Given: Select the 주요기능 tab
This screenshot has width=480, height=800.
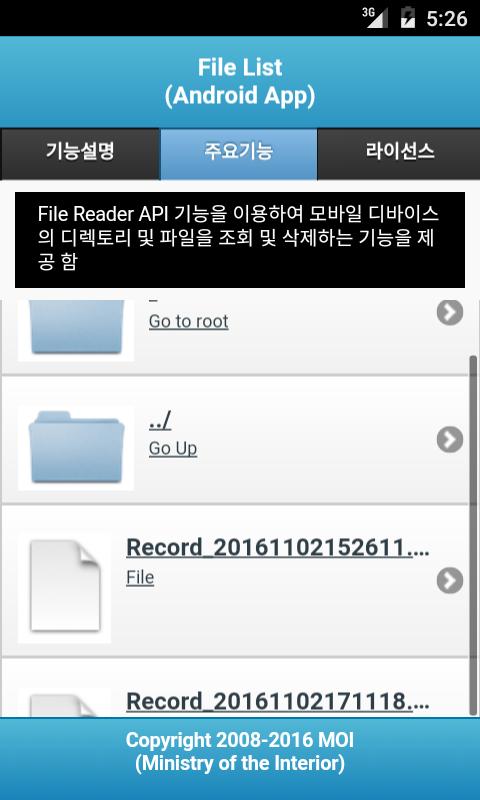Looking at the screenshot, I should 239,154.
